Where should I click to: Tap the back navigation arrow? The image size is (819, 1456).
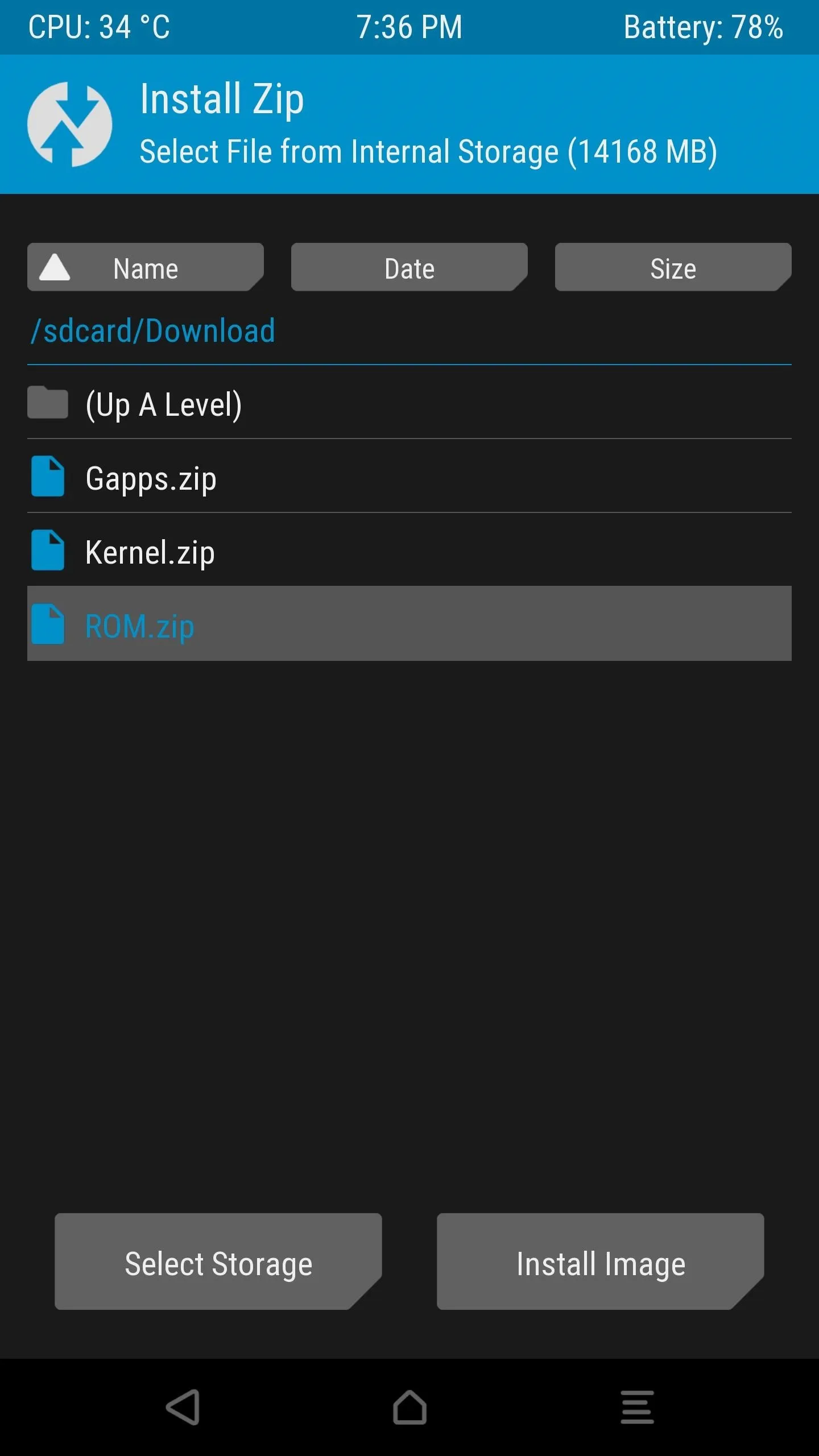pyautogui.click(x=183, y=1407)
